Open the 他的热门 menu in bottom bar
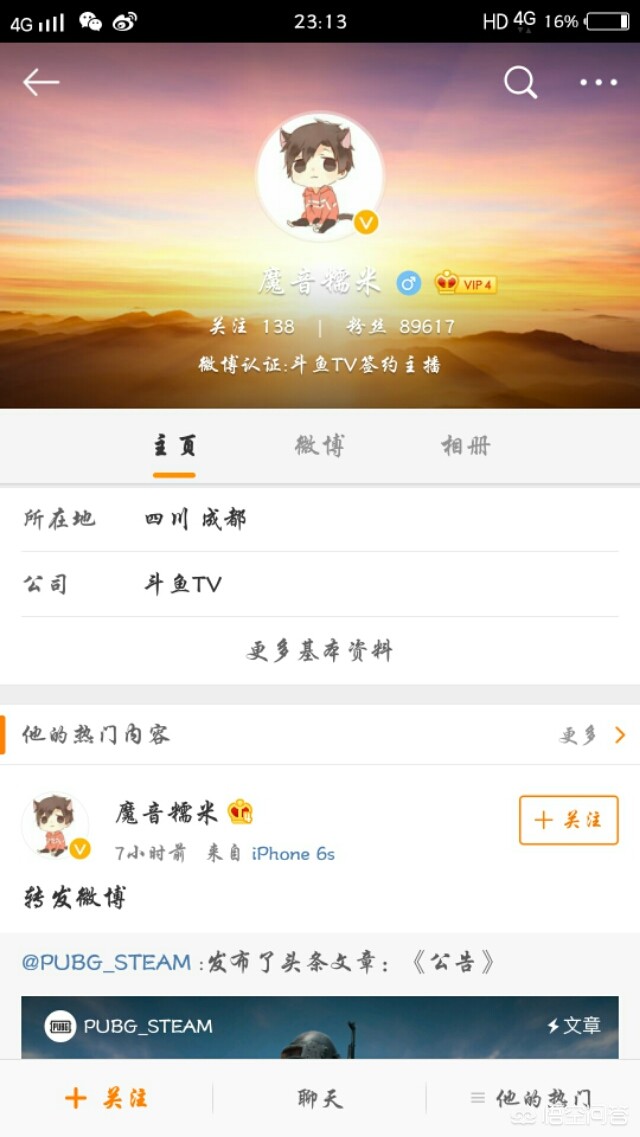 click(532, 1098)
